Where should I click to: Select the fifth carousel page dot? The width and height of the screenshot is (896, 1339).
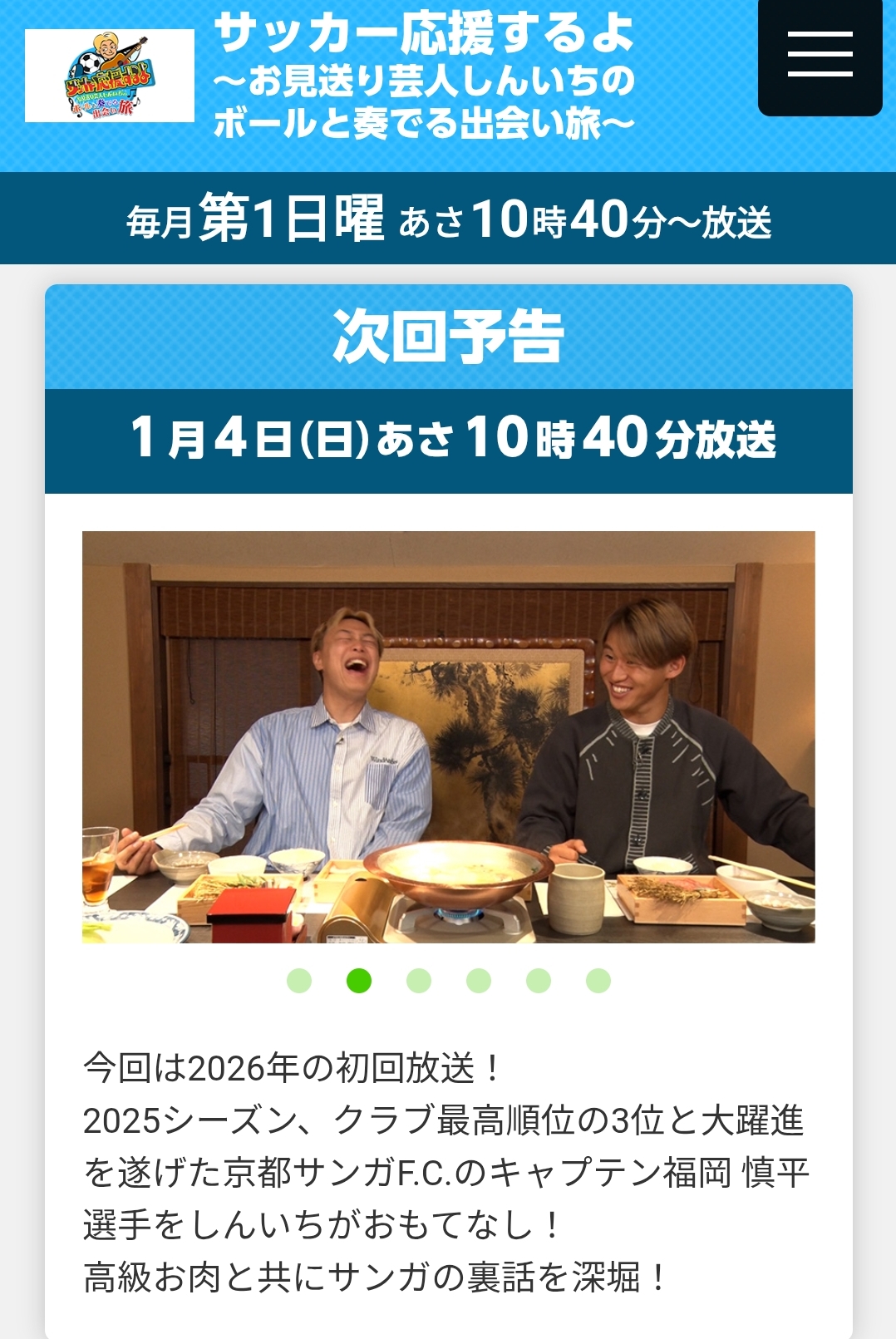pyautogui.click(x=539, y=981)
